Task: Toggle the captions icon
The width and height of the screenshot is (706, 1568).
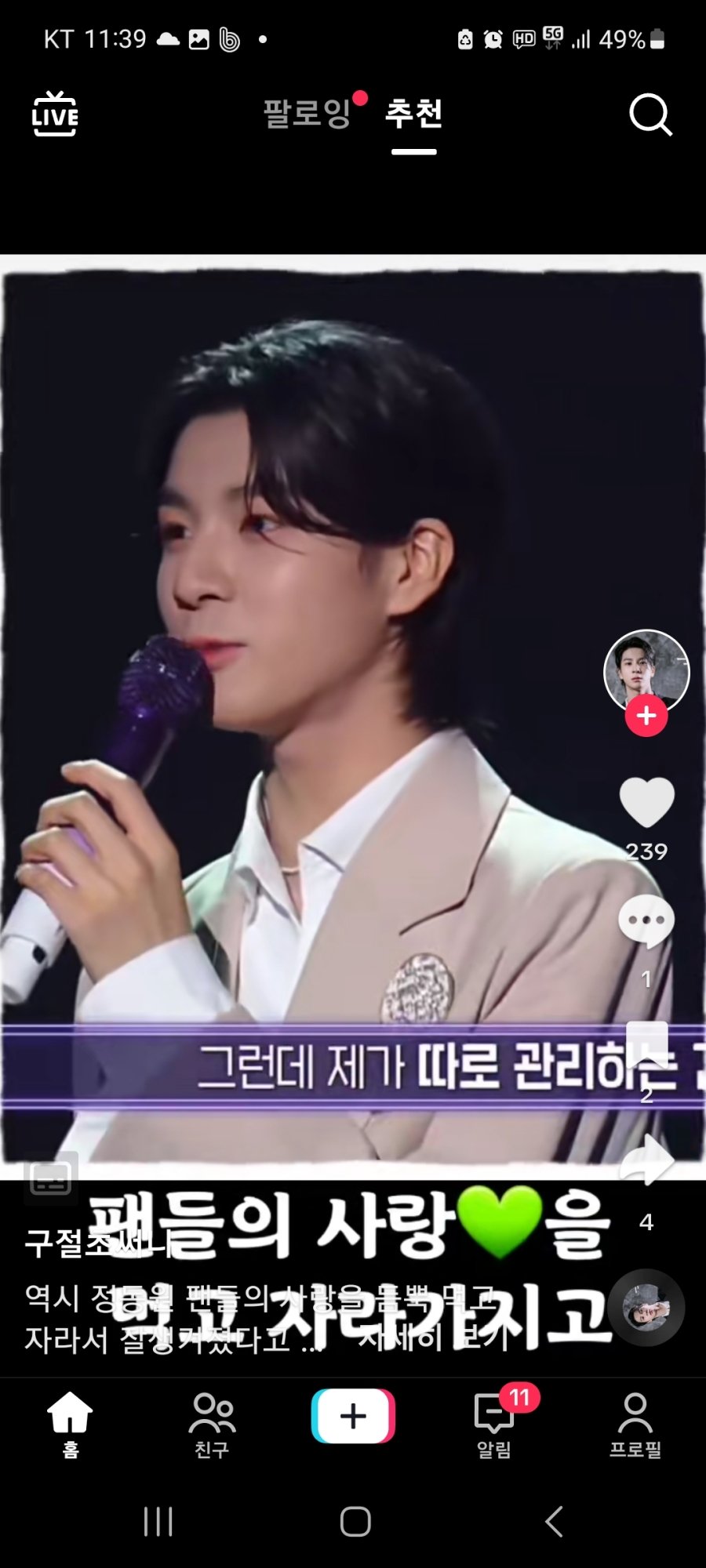Action: pos(51,1178)
